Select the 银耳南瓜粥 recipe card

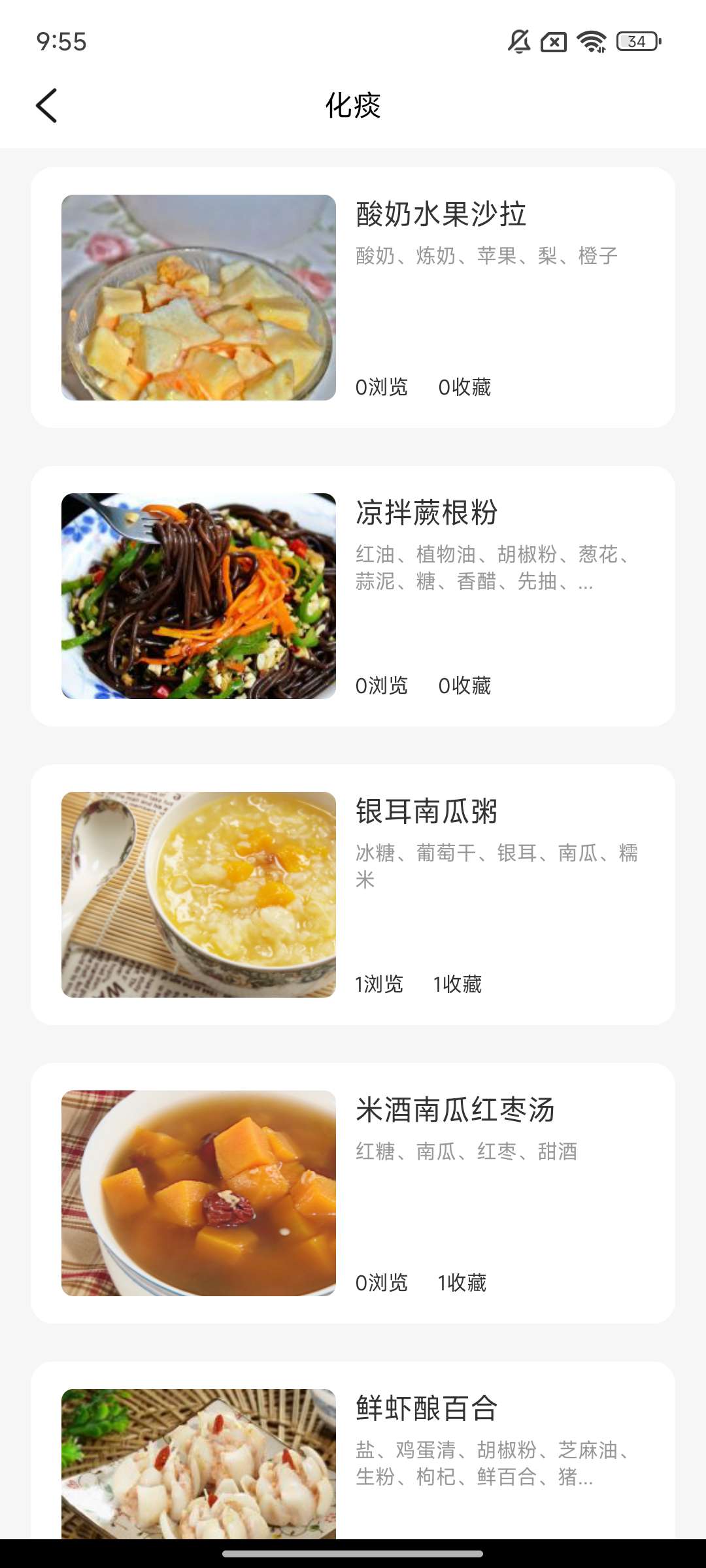pyautogui.click(x=353, y=894)
